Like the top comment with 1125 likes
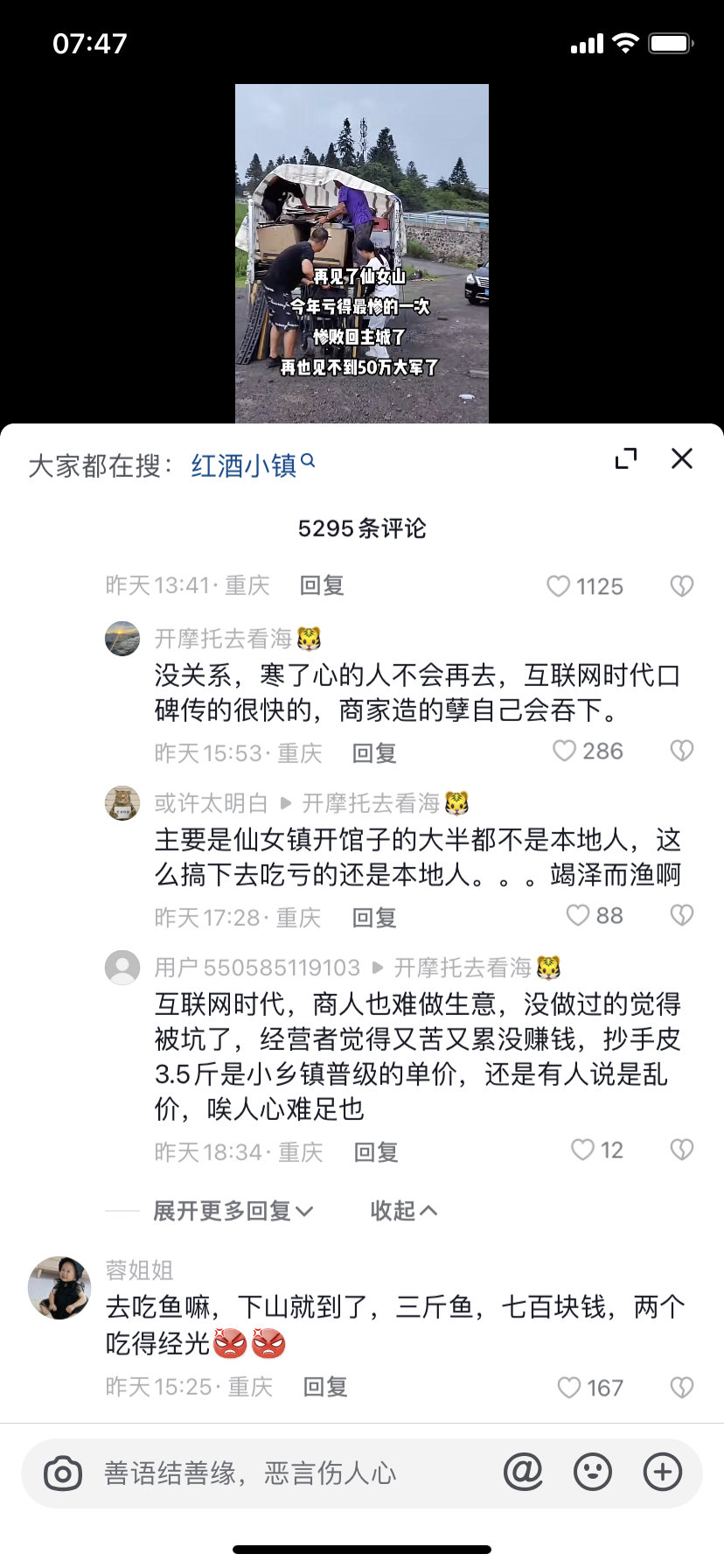The height and width of the screenshot is (1568, 724). click(560, 586)
